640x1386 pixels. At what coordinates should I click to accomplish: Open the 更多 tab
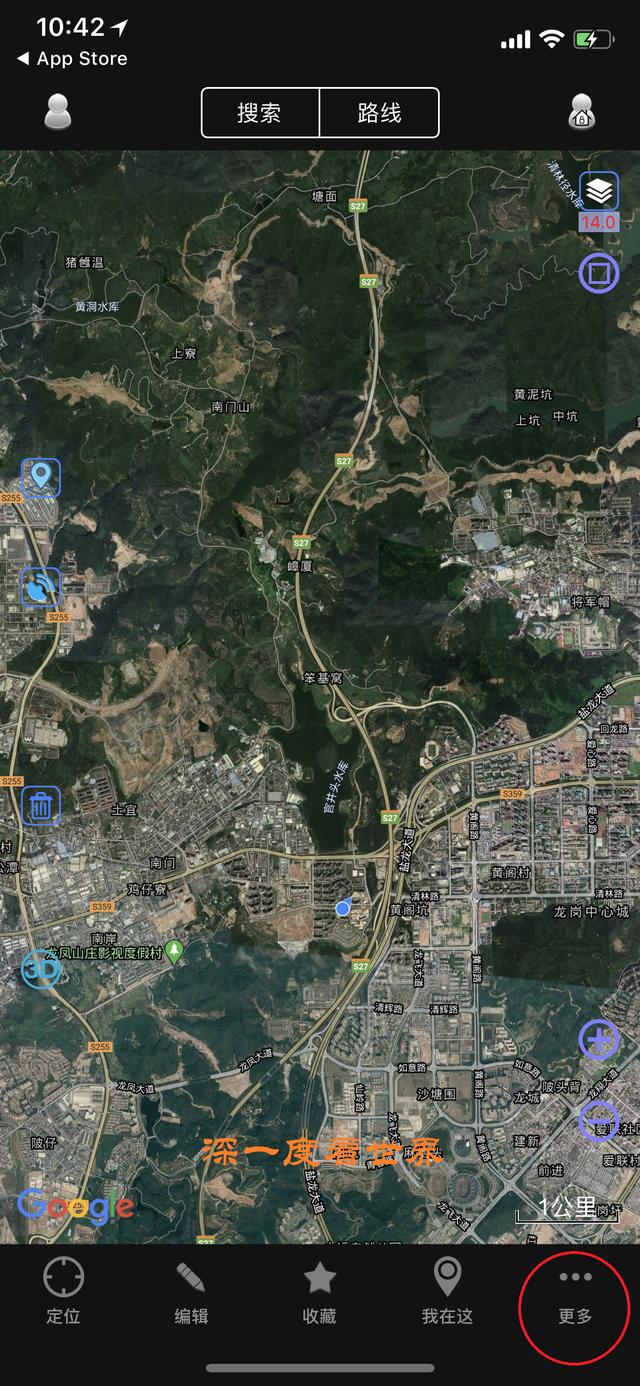pyautogui.click(x=575, y=1292)
